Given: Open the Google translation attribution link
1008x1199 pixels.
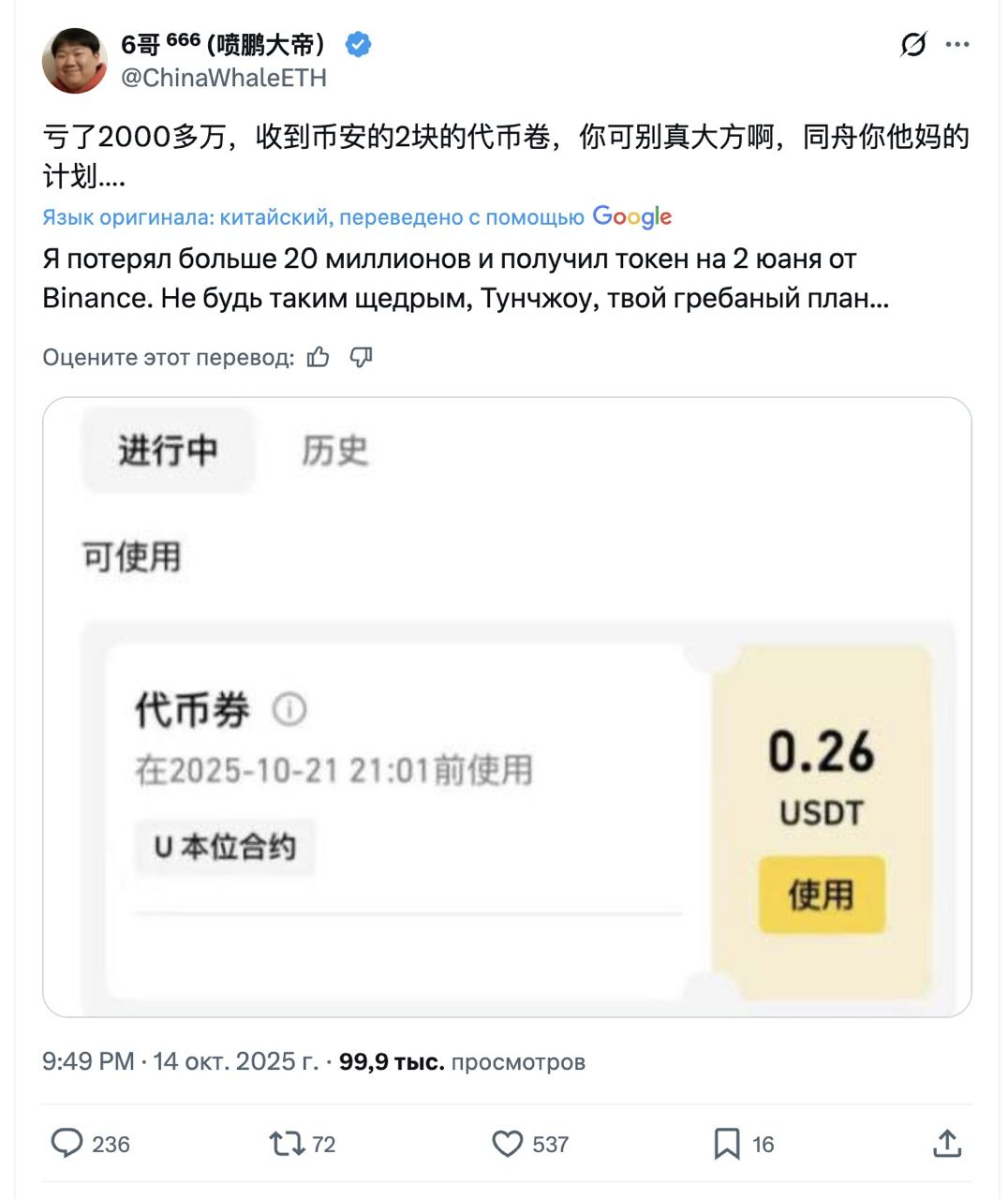Looking at the screenshot, I should coord(632,216).
